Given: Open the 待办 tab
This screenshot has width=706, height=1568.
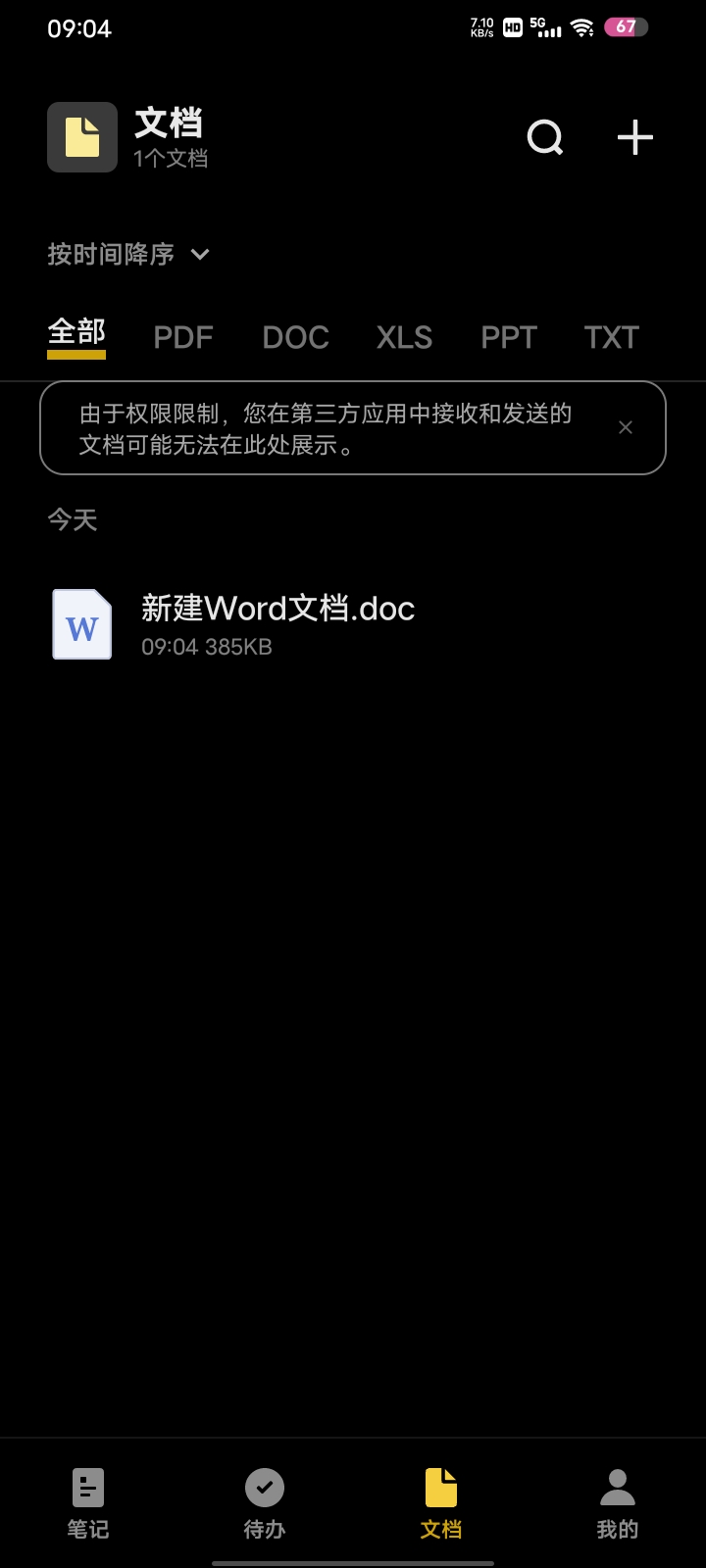Looking at the screenshot, I should click(265, 1503).
